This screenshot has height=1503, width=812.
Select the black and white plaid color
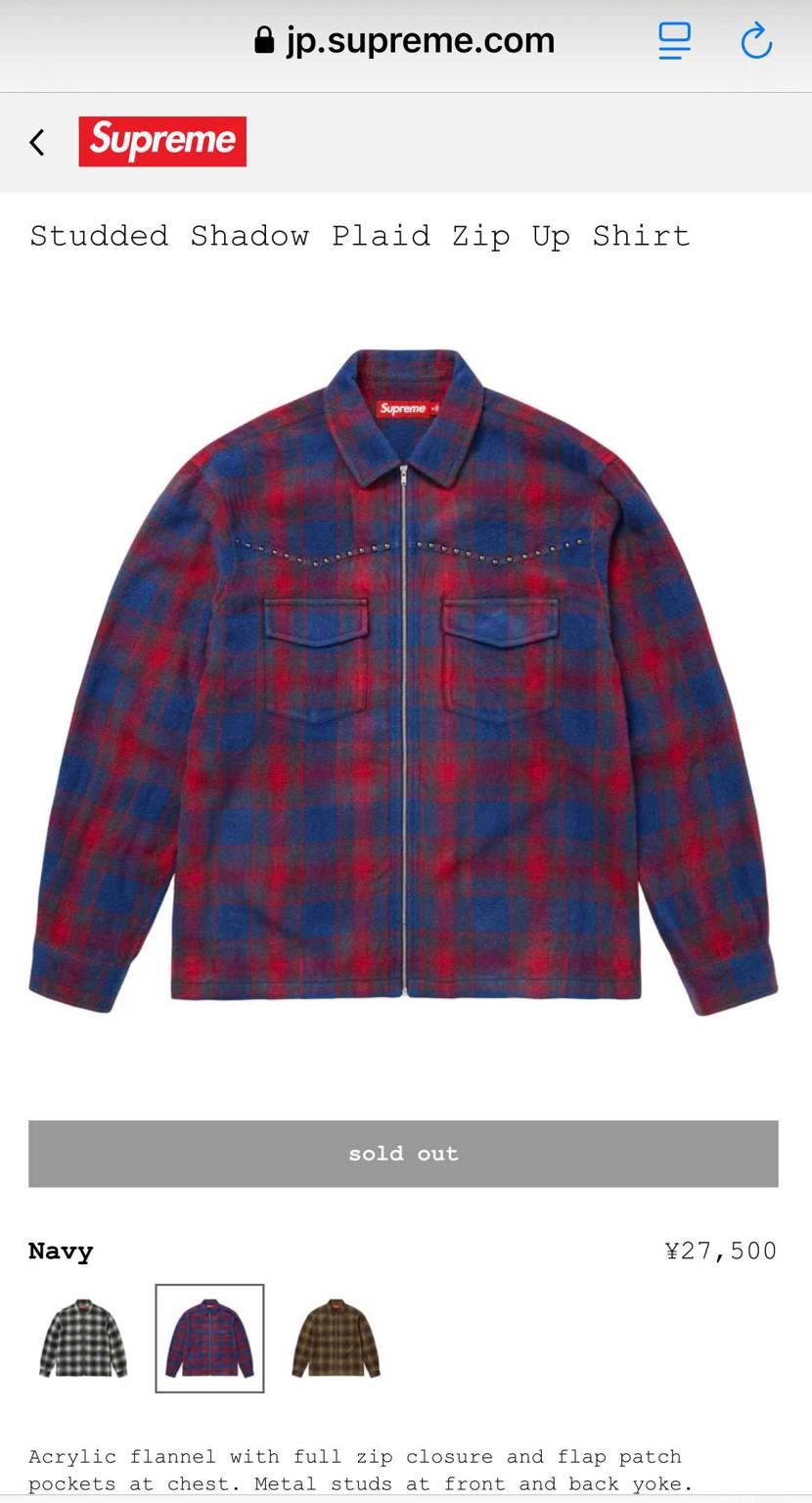coord(83,1338)
